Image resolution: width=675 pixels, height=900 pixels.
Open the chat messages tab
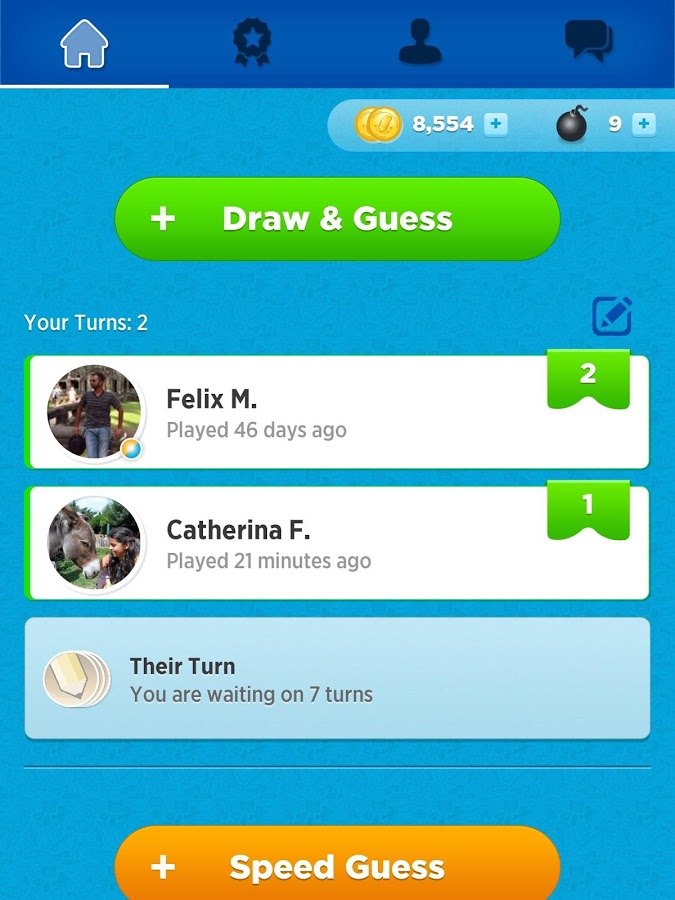coord(588,41)
